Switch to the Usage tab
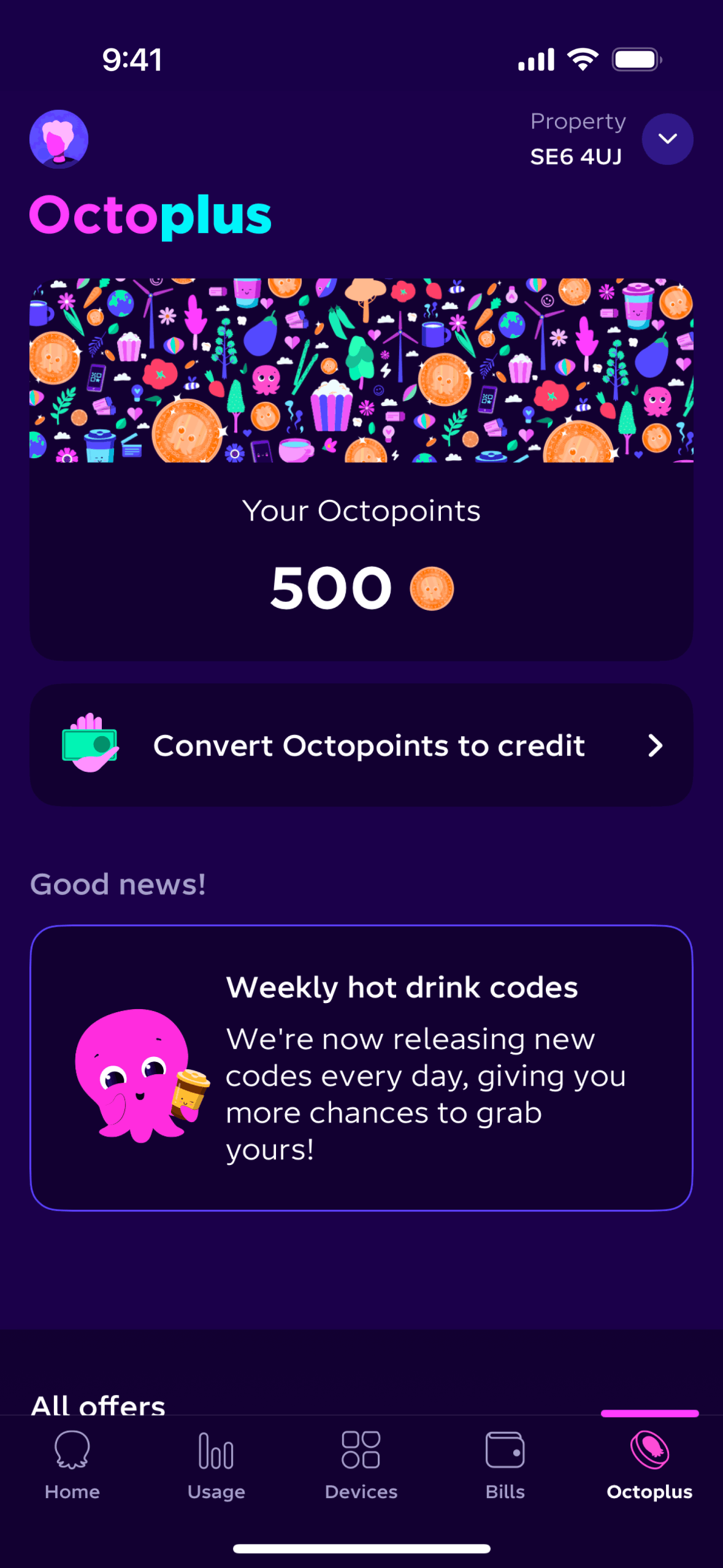 [x=216, y=1466]
